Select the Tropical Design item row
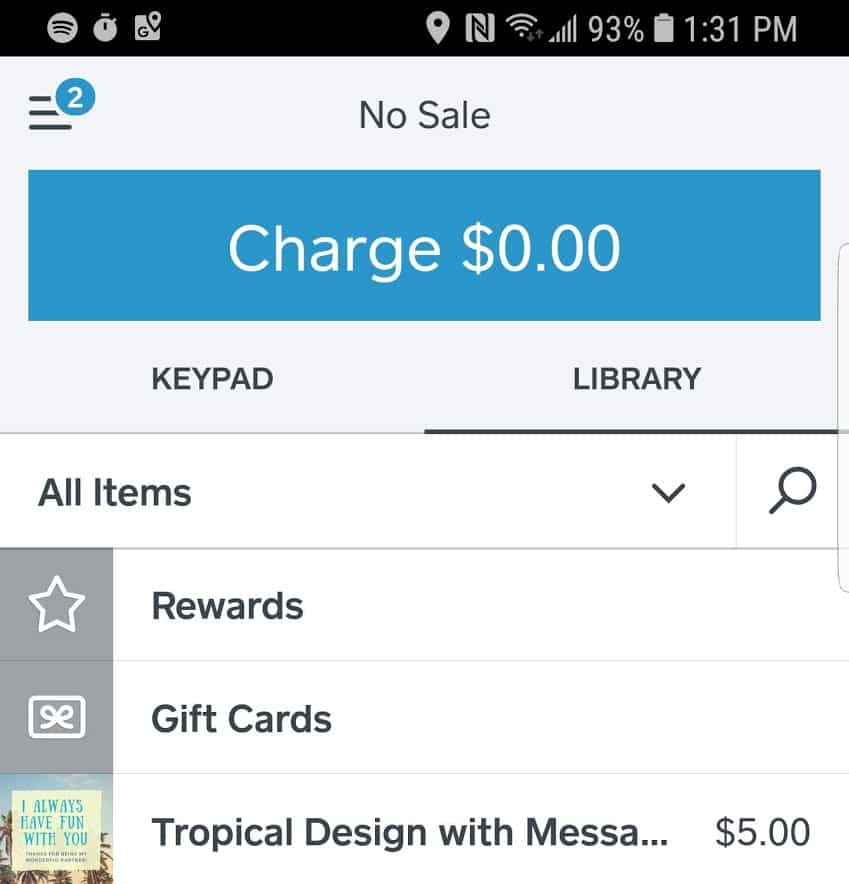 [x=400, y=832]
